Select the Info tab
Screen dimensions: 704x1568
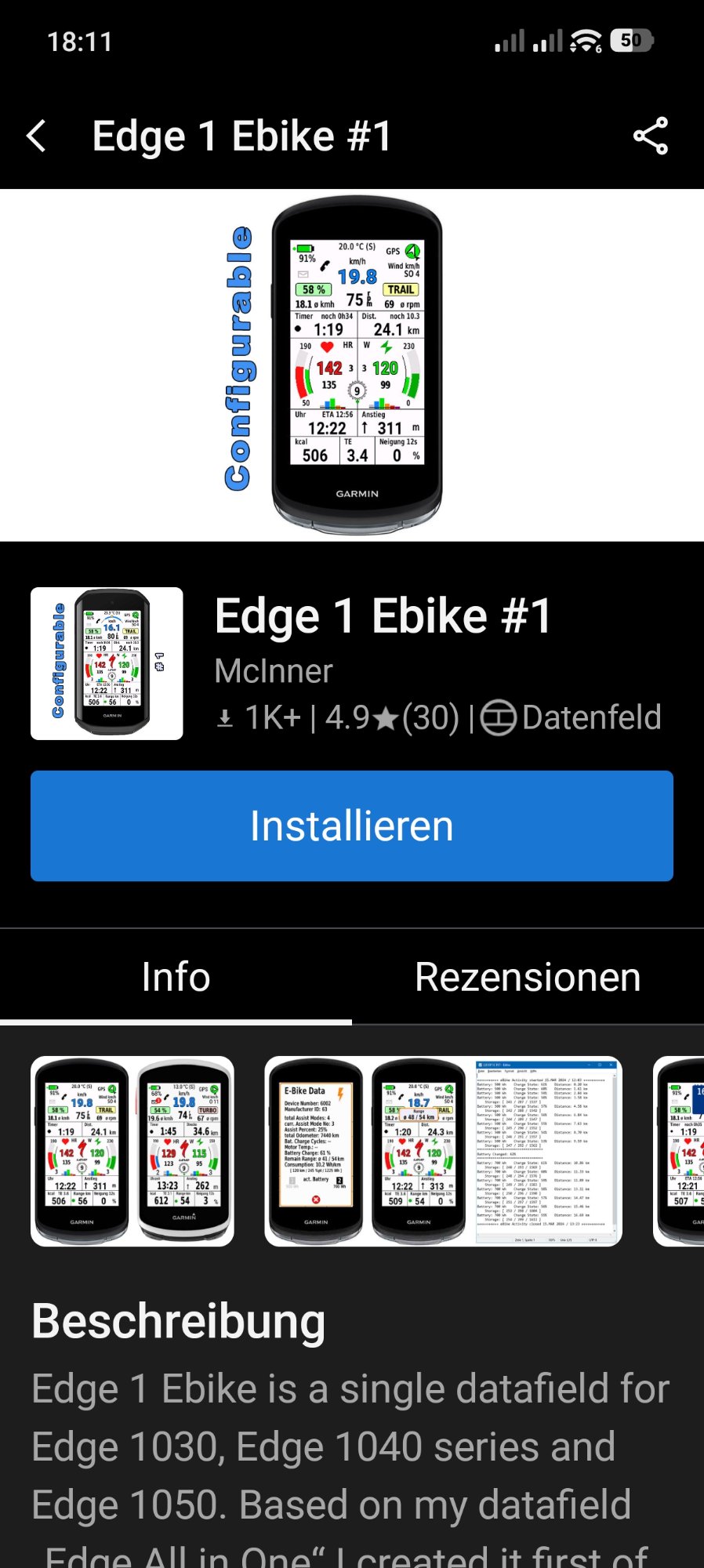point(176,977)
